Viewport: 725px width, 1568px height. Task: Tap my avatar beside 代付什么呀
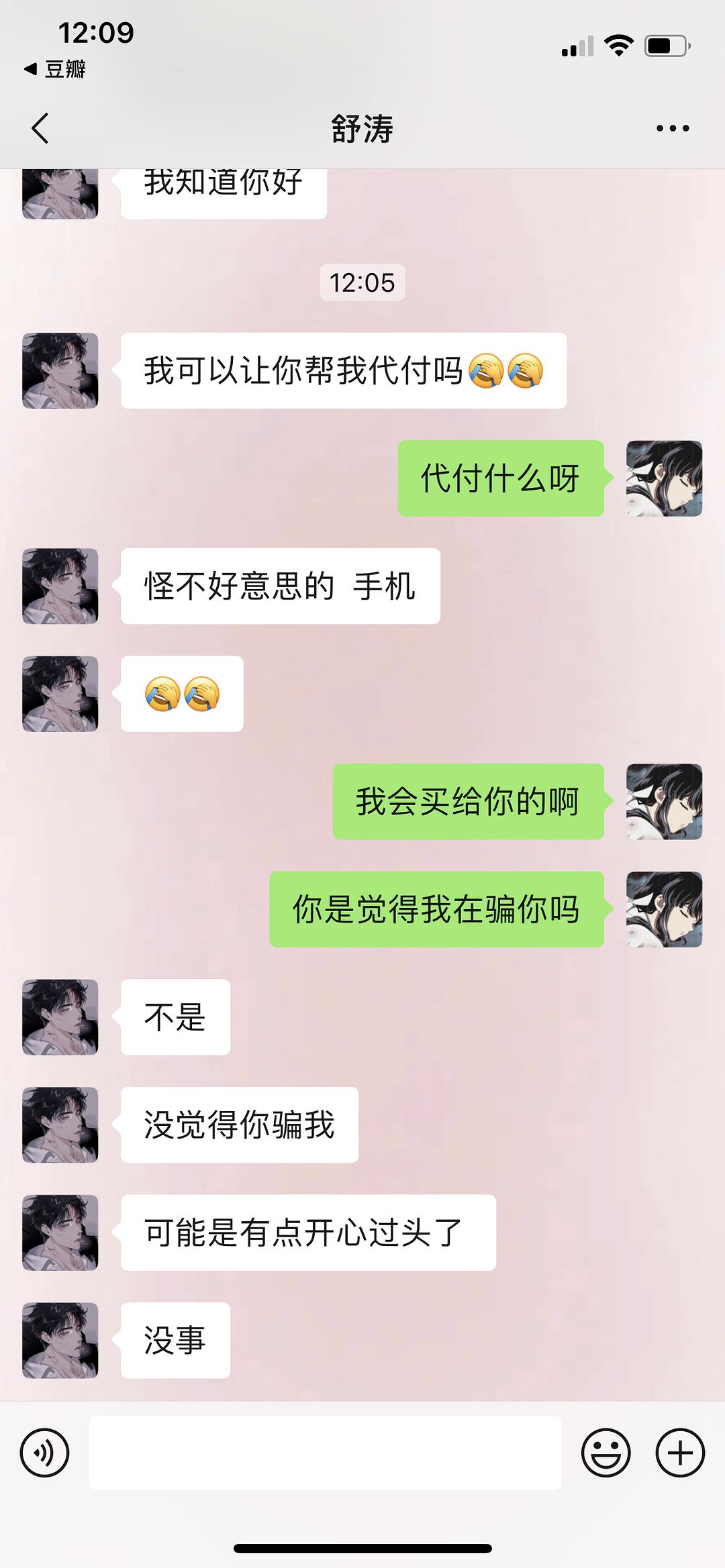pos(664,478)
